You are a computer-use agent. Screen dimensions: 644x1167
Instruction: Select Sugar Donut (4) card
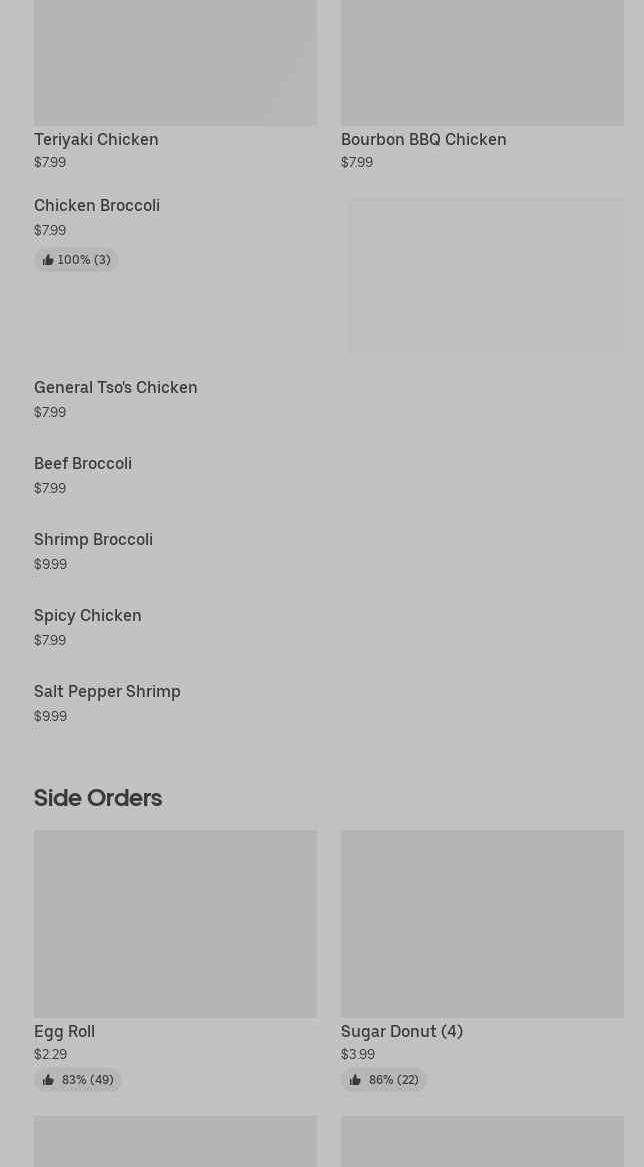pos(481,925)
